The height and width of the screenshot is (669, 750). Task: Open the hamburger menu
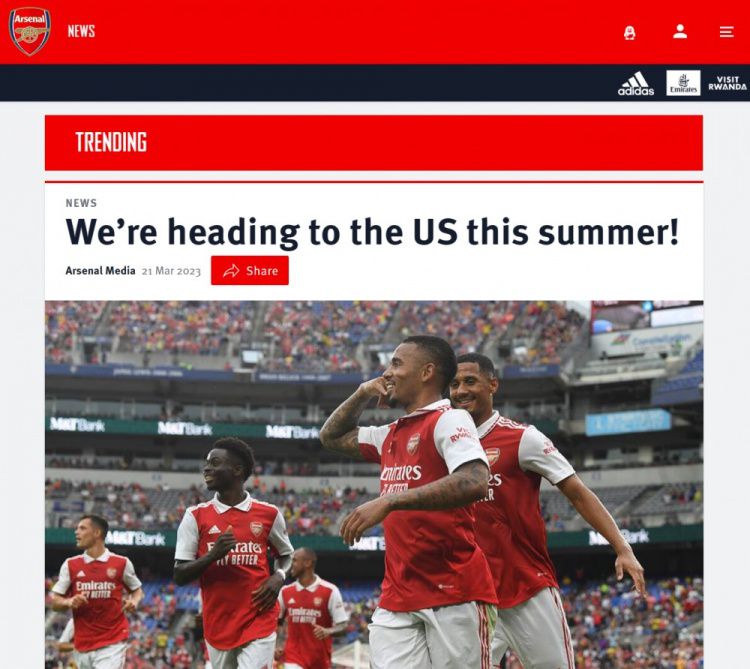[726, 32]
